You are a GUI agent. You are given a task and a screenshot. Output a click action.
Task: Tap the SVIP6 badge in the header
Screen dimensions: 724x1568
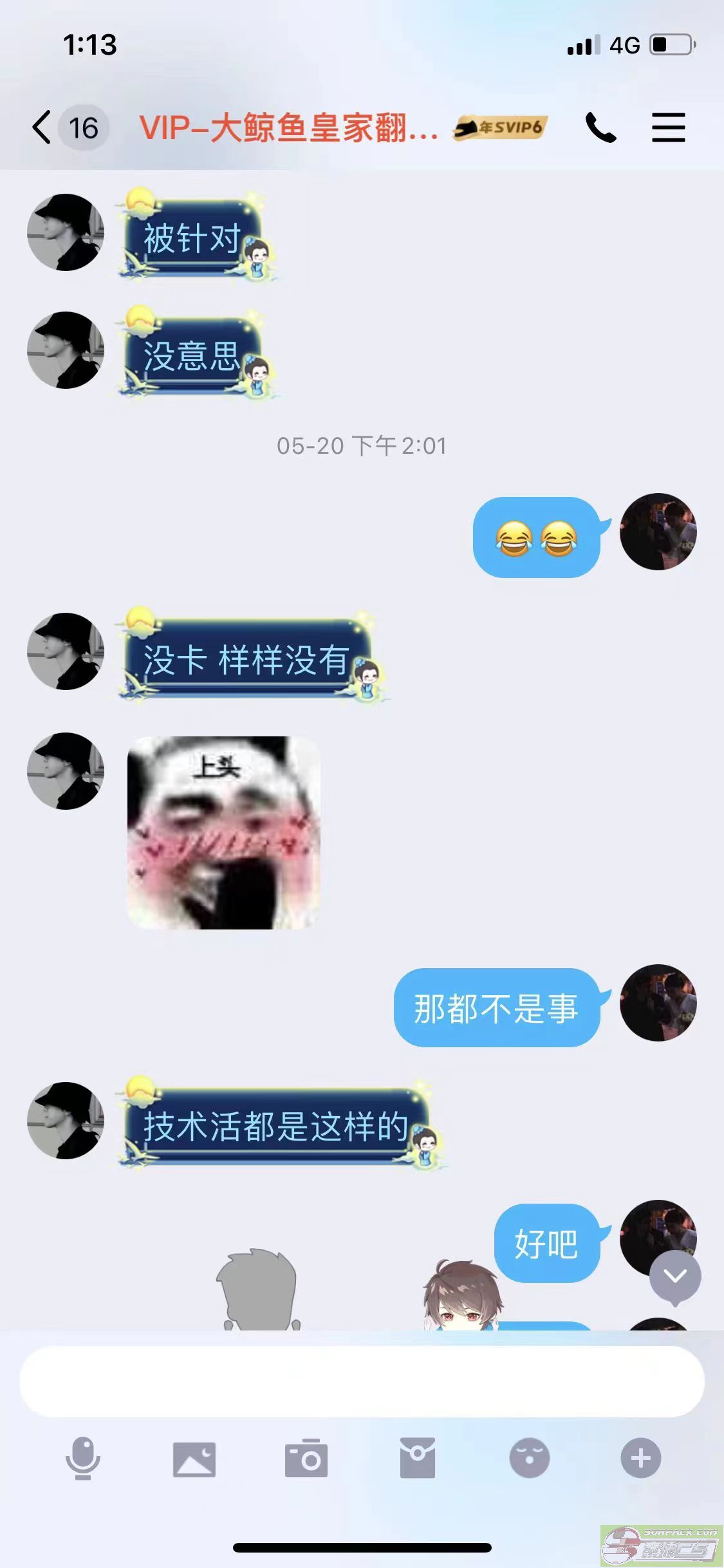click(500, 127)
